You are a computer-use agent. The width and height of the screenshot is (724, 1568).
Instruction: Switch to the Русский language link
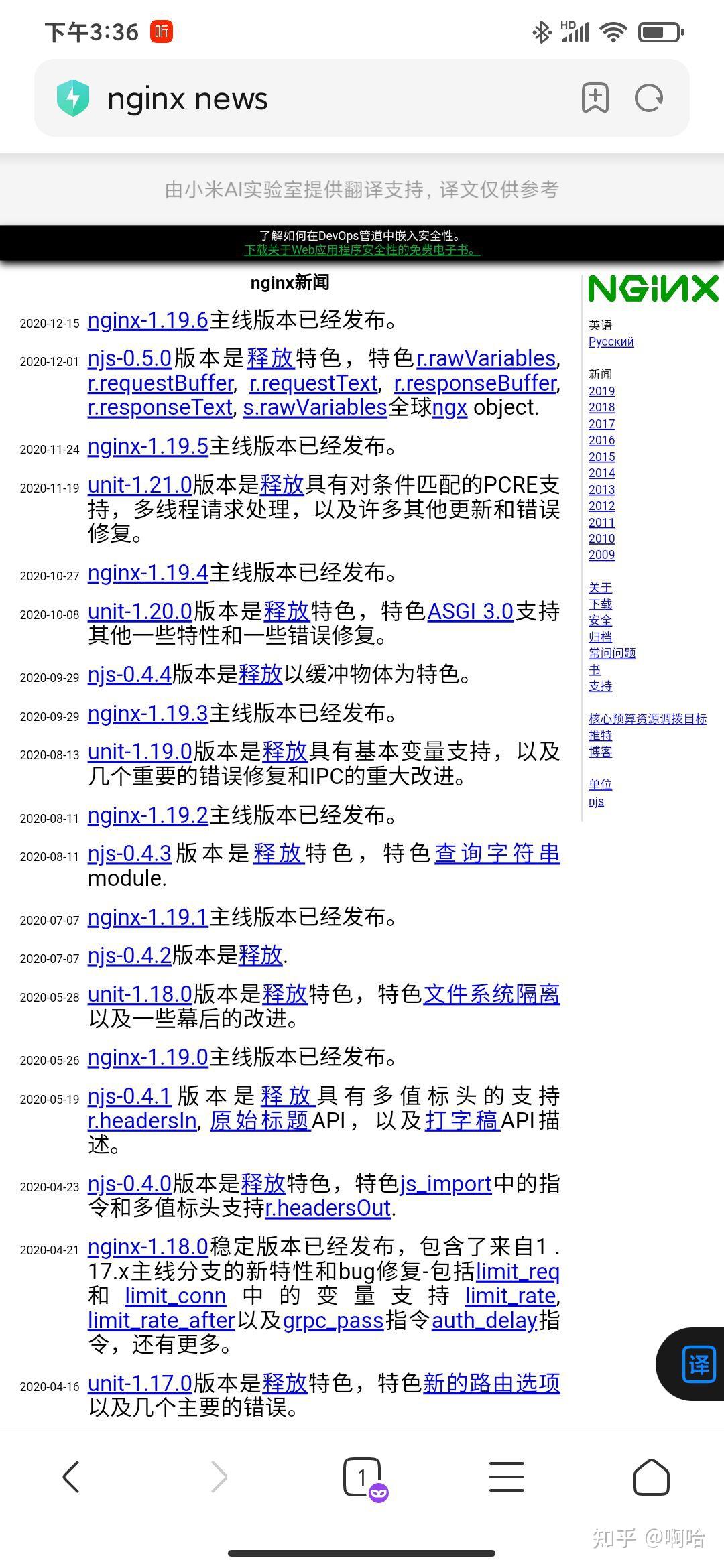[x=611, y=342]
